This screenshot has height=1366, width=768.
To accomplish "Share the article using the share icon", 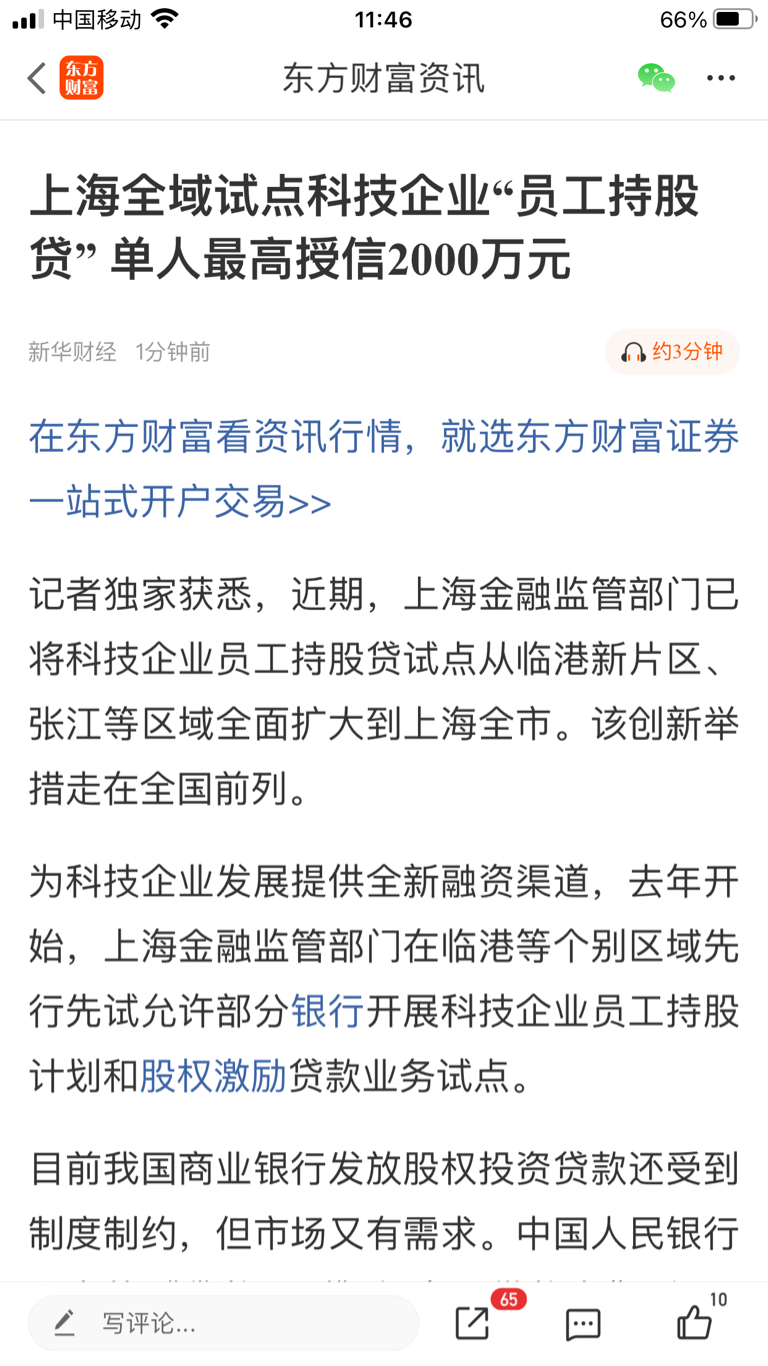I will point(473,1323).
